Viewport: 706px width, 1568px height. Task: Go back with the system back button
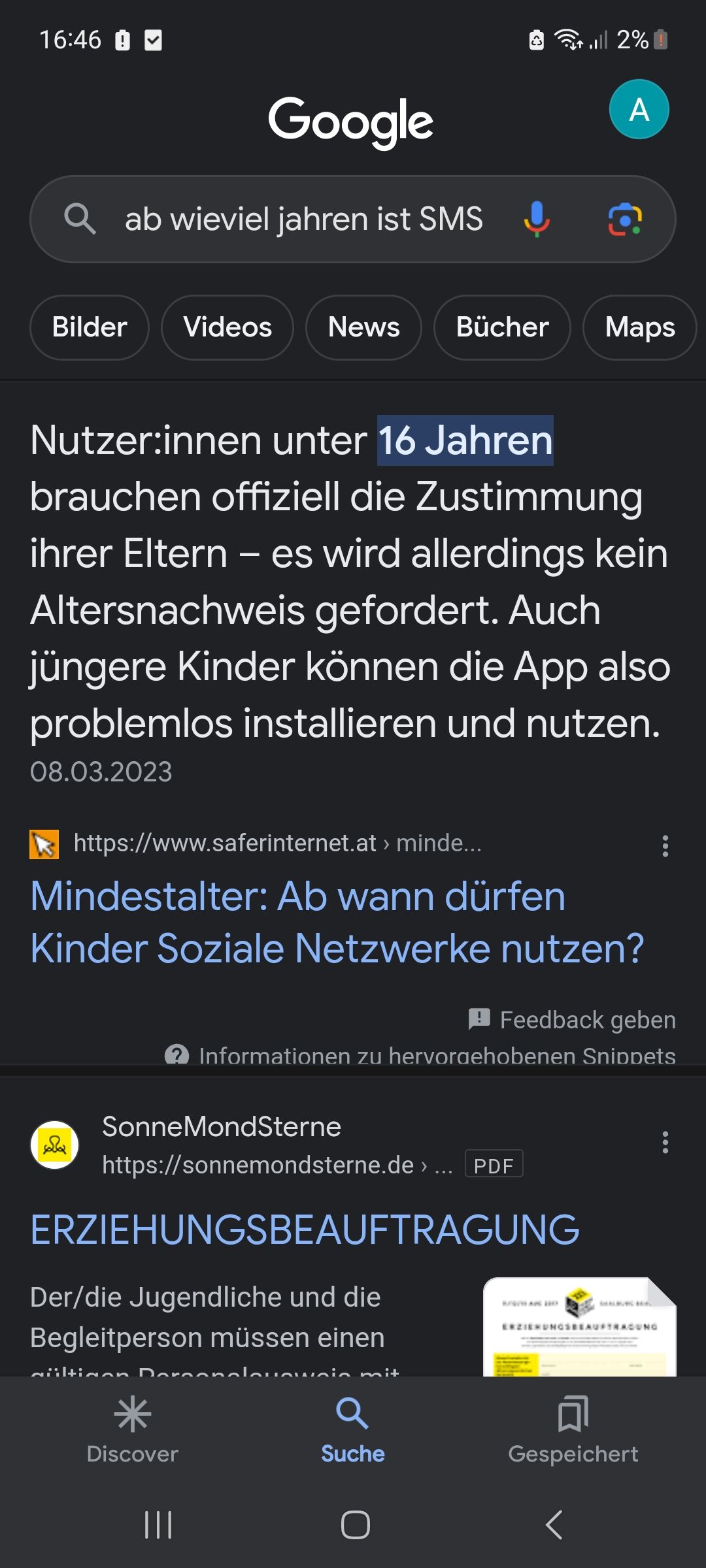[x=553, y=1525]
